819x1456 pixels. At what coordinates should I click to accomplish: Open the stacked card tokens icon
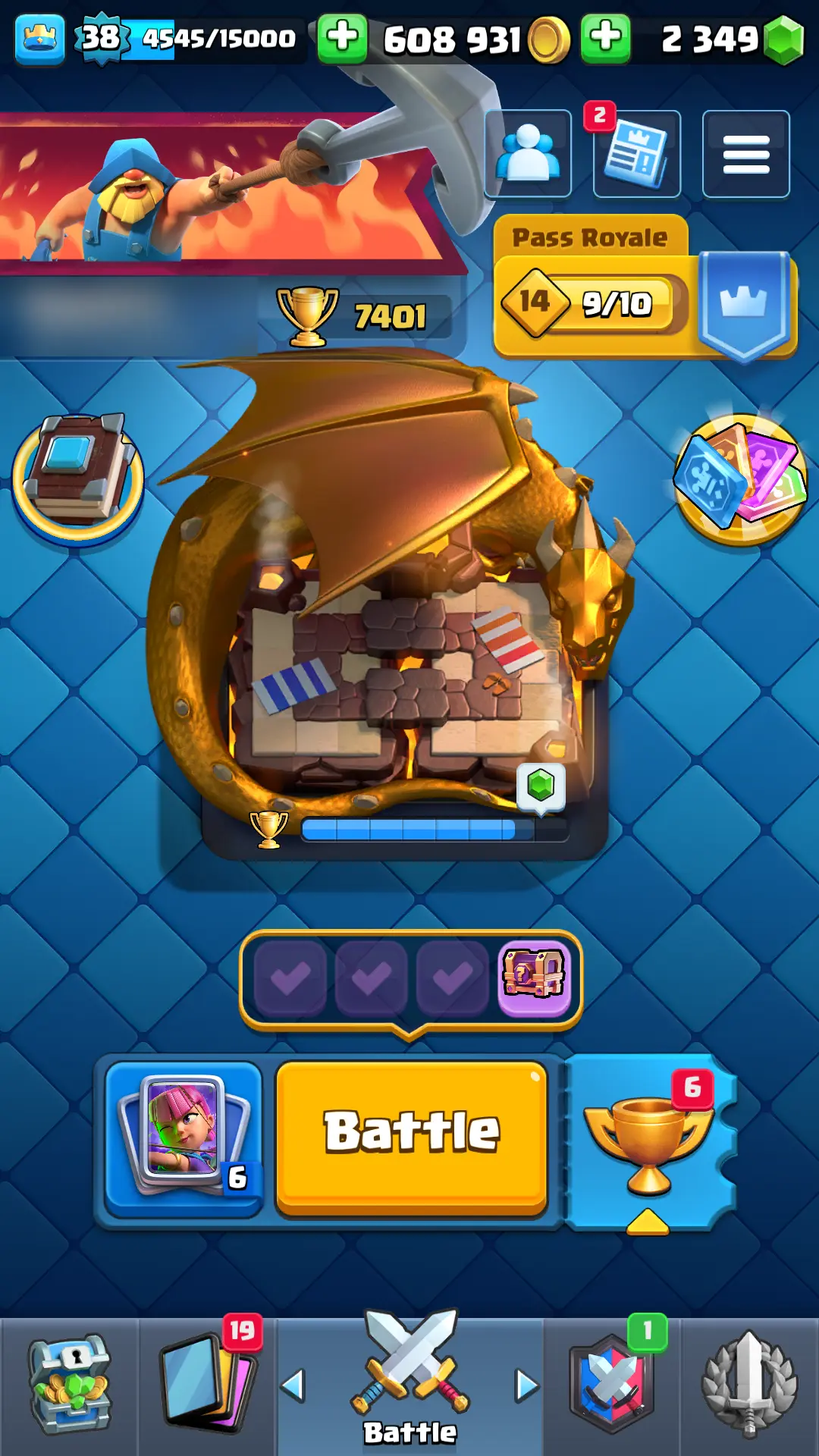click(741, 479)
